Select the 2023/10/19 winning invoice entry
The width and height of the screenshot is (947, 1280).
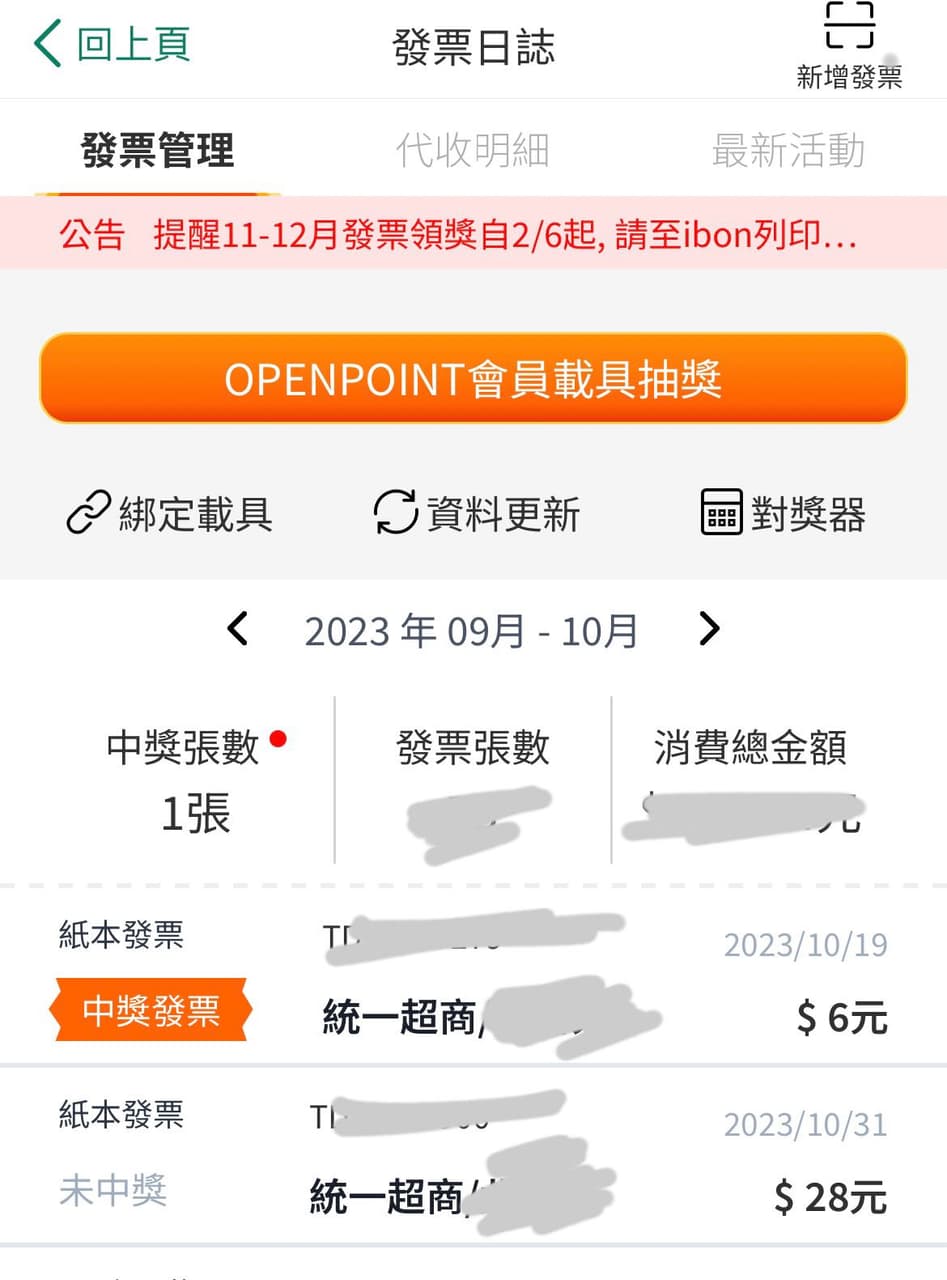pyautogui.click(x=473, y=975)
